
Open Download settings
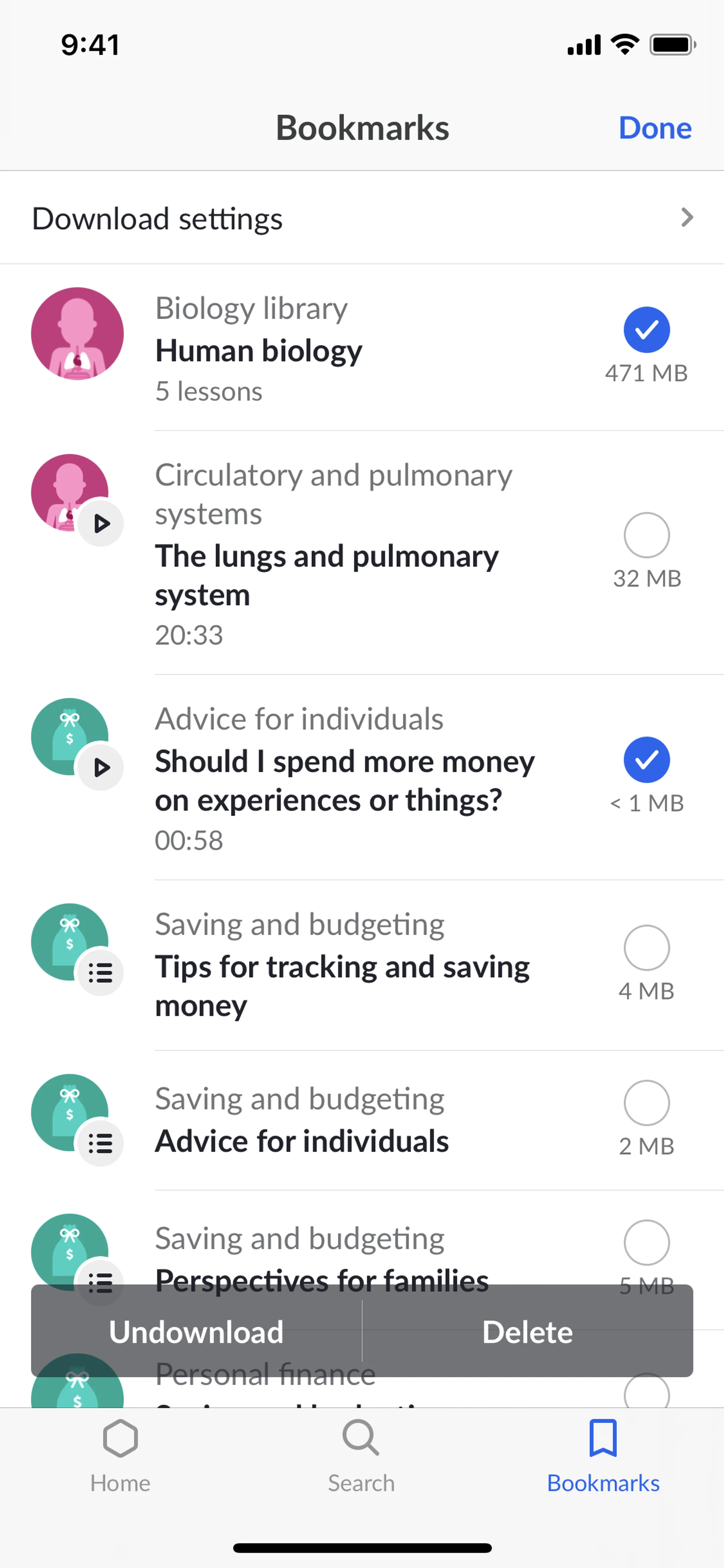click(x=361, y=218)
